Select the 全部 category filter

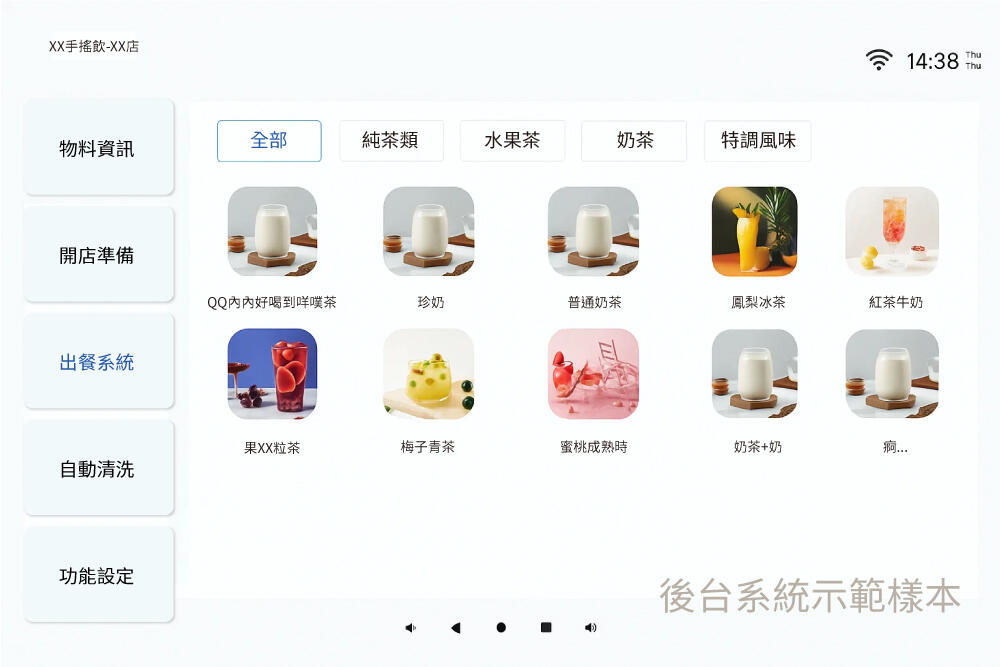[x=269, y=141]
